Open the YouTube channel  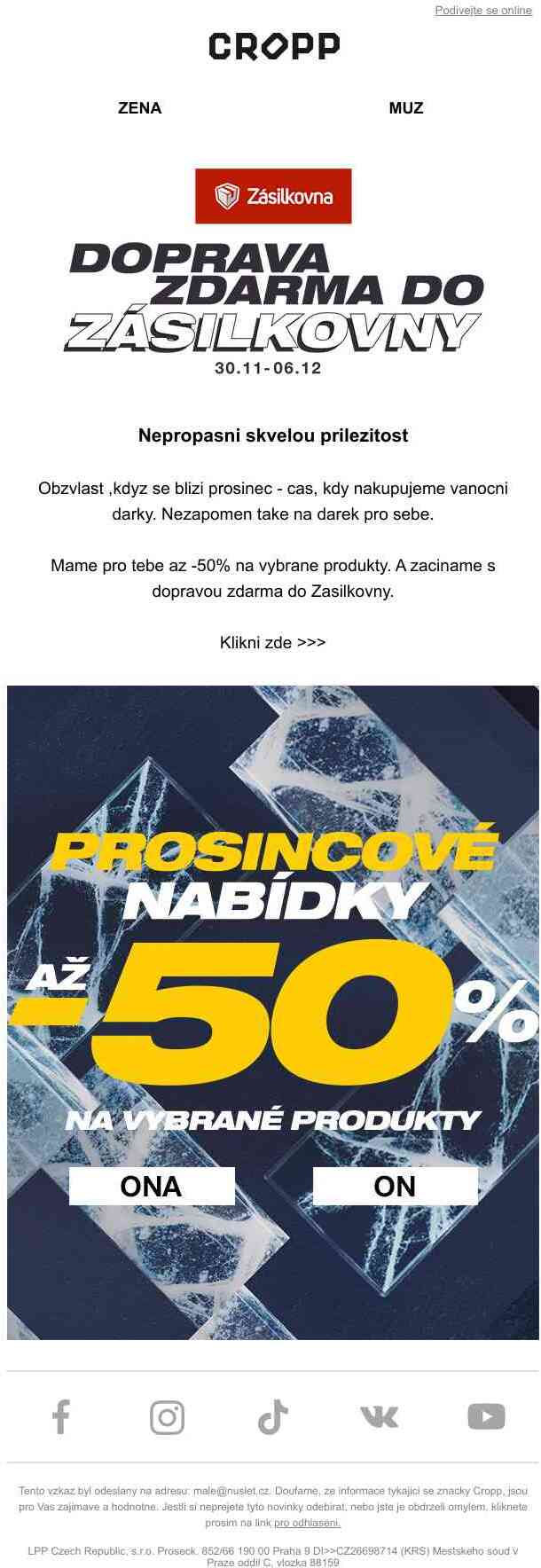[486, 1416]
